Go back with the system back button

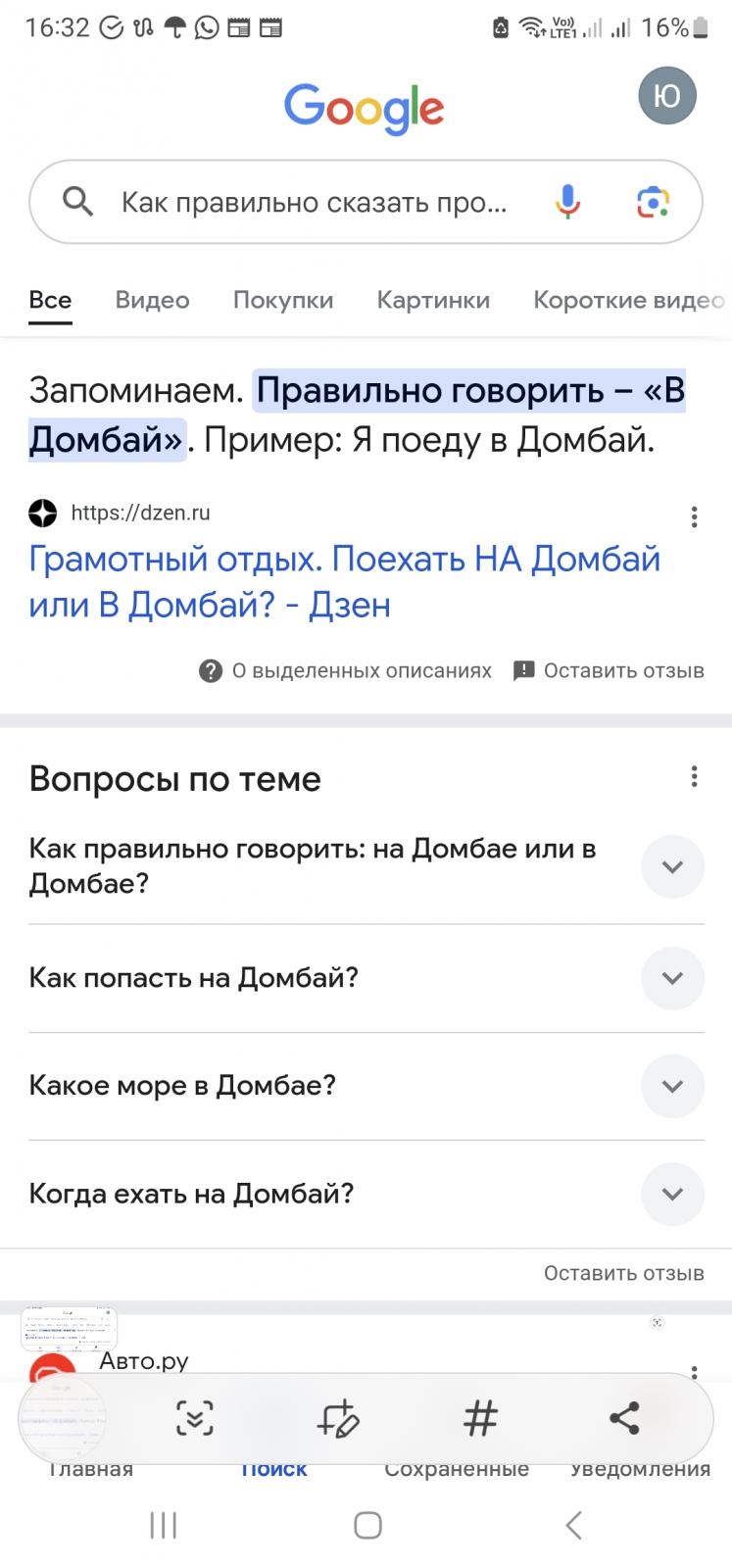[x=574, y=1525]
